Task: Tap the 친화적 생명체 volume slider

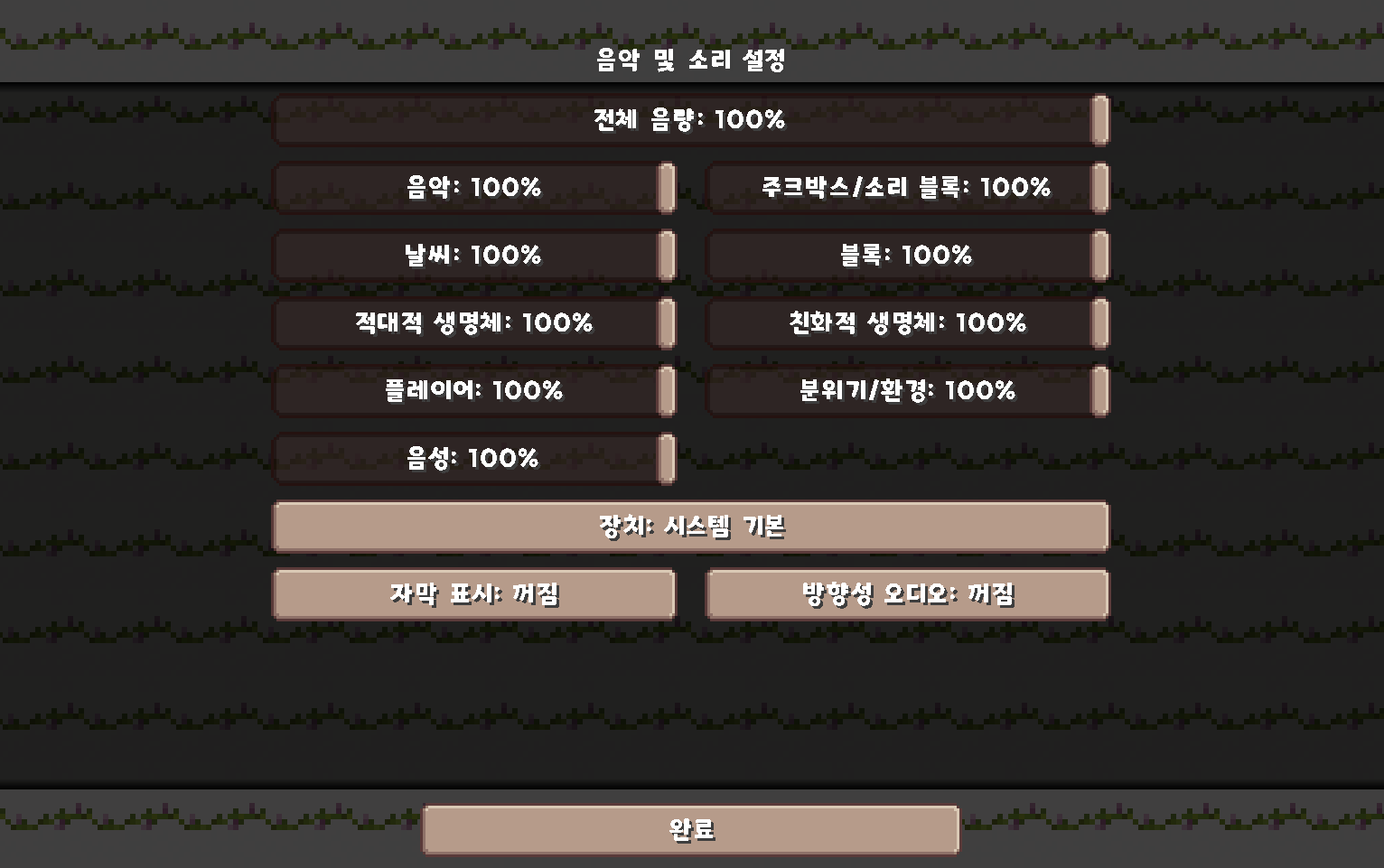Action: 906,323
